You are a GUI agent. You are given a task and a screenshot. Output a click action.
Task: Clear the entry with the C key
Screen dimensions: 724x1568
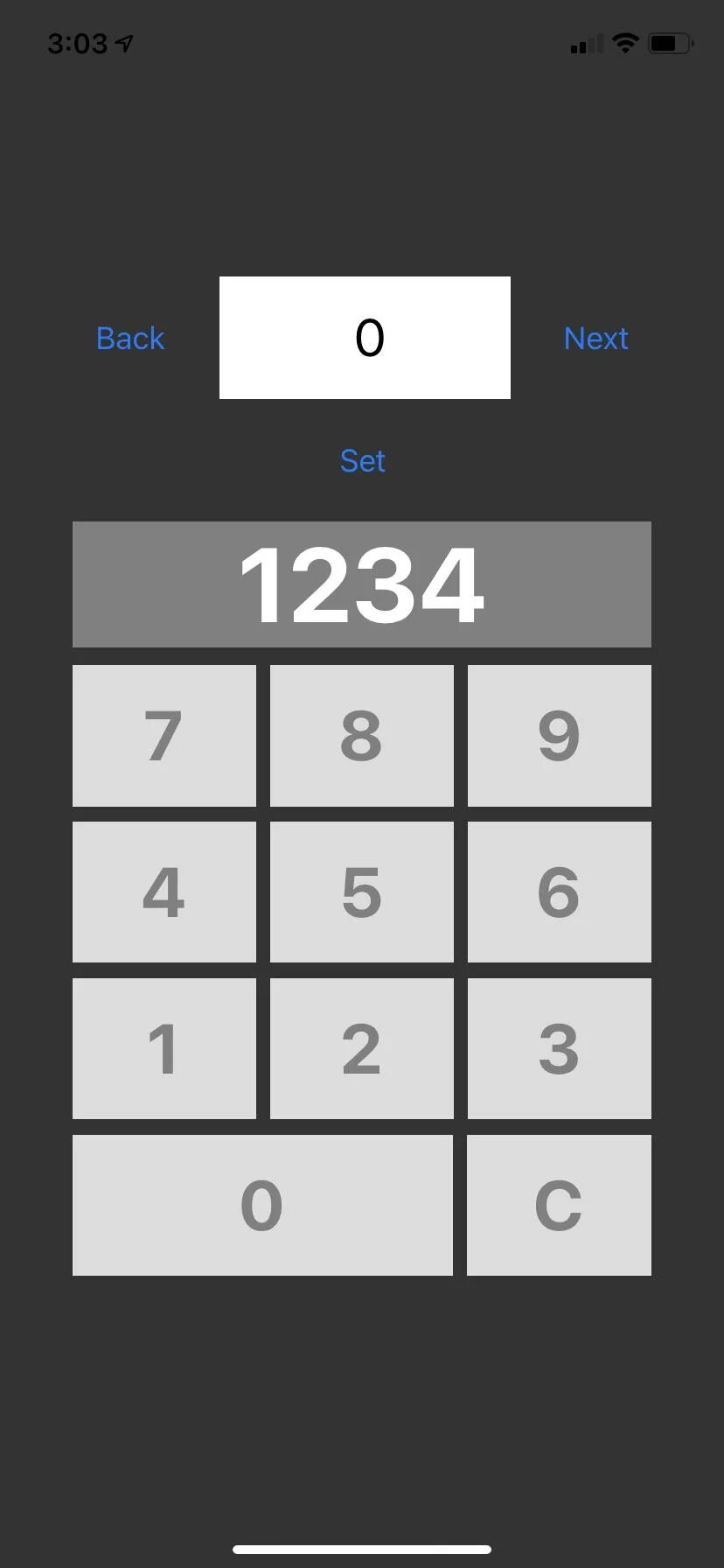point(560,1205)
